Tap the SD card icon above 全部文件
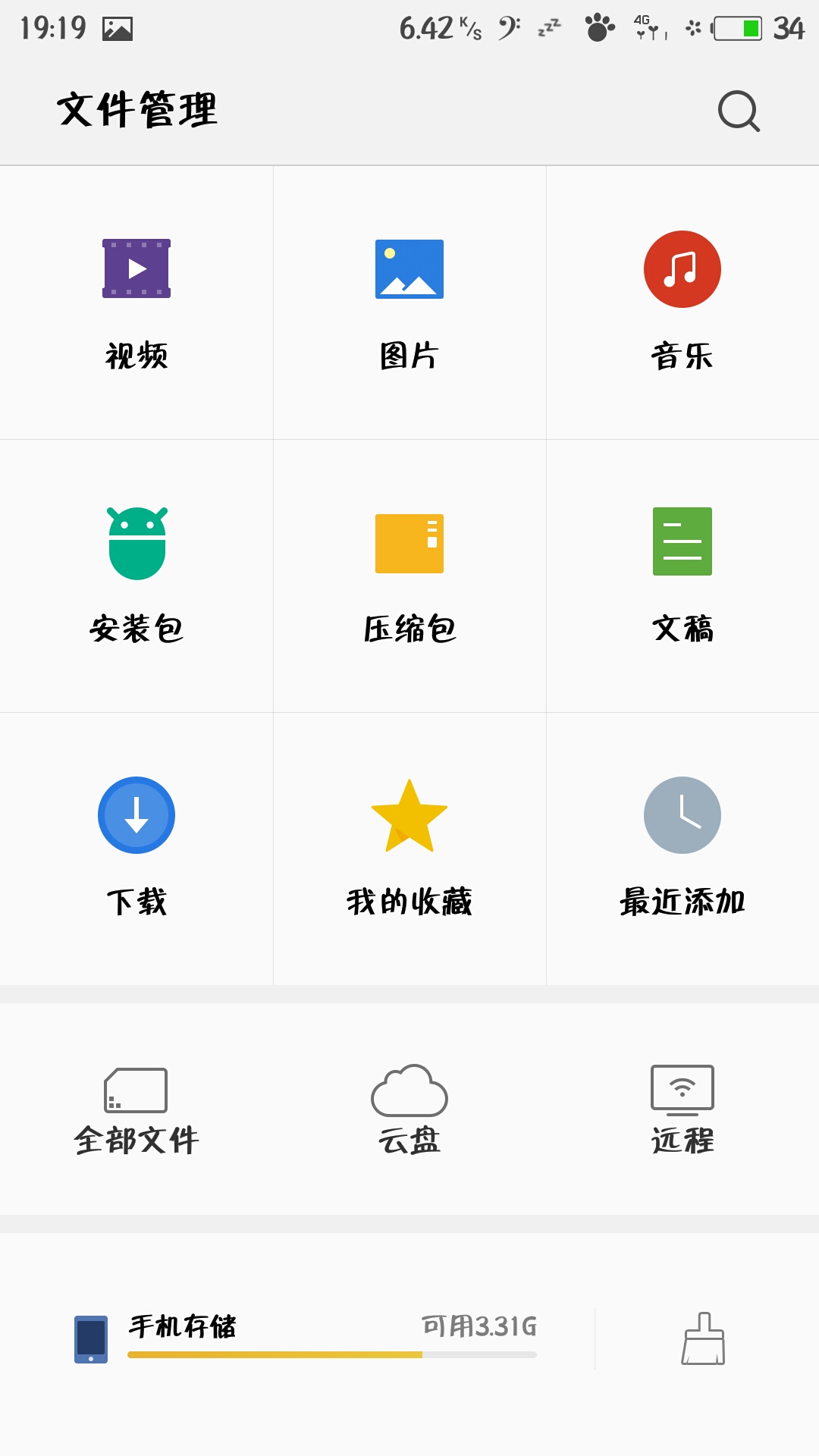This screenshot has height=1456, width=819. (136, 1088)
